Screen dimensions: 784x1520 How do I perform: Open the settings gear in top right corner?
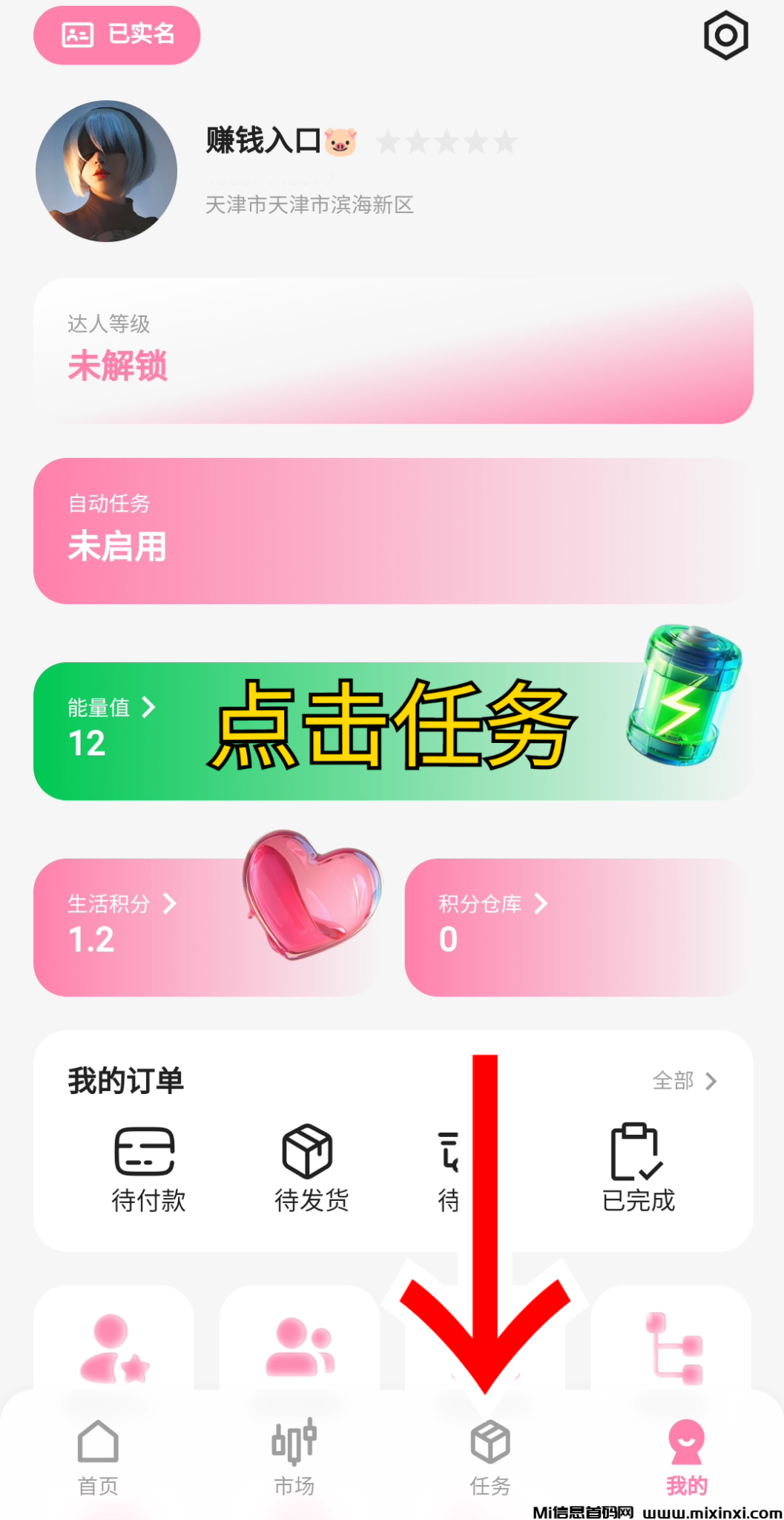click(x=725, y=35)
